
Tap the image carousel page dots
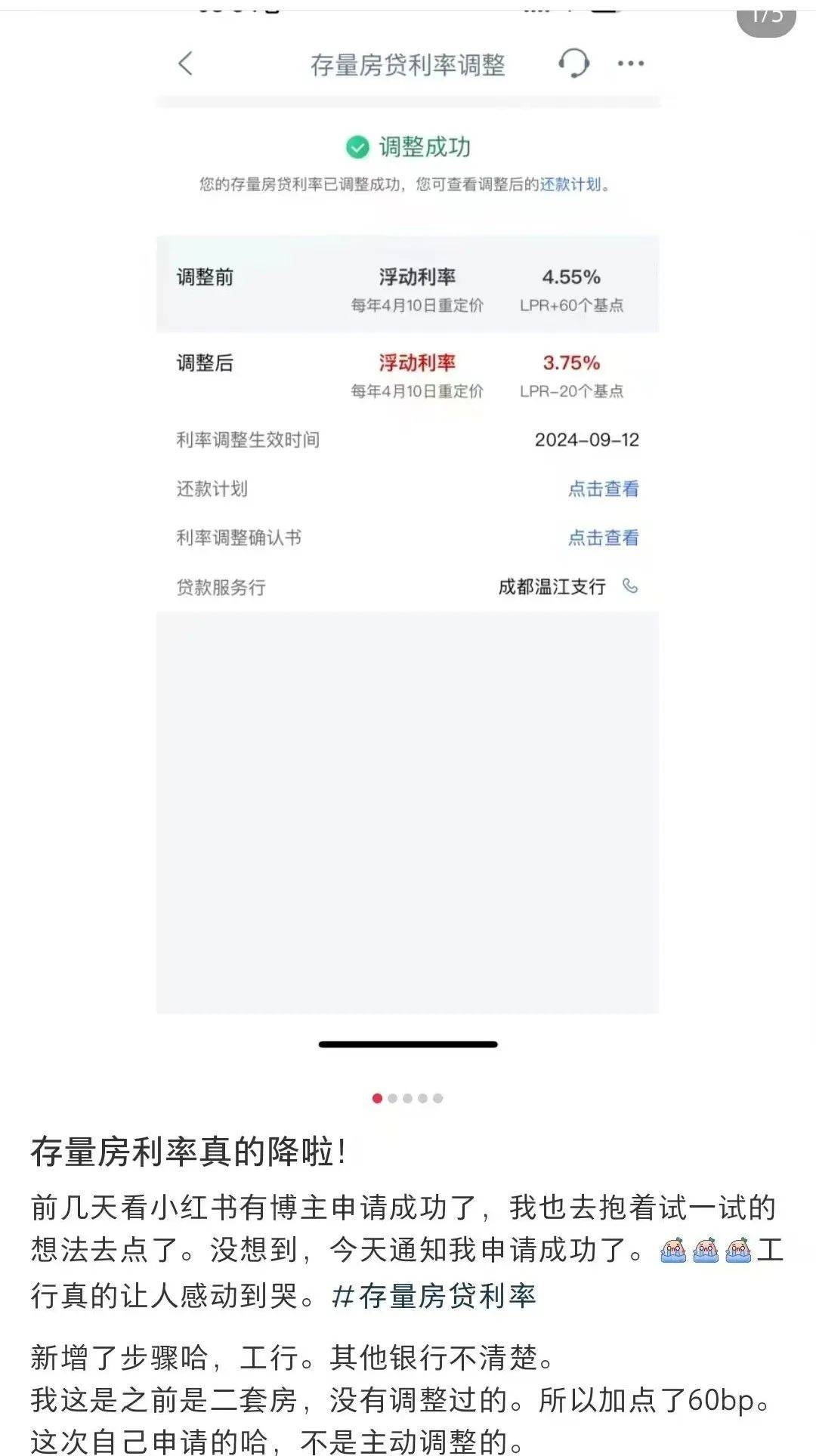(407, 1098)
